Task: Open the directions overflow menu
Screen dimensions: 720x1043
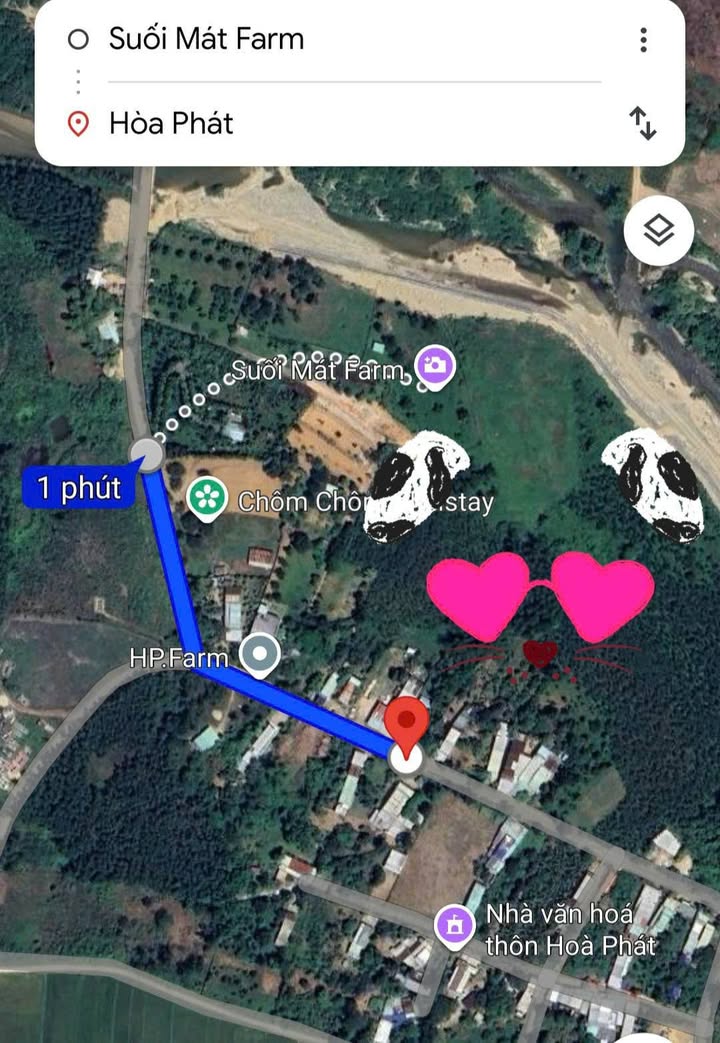Action: point(643,40)
